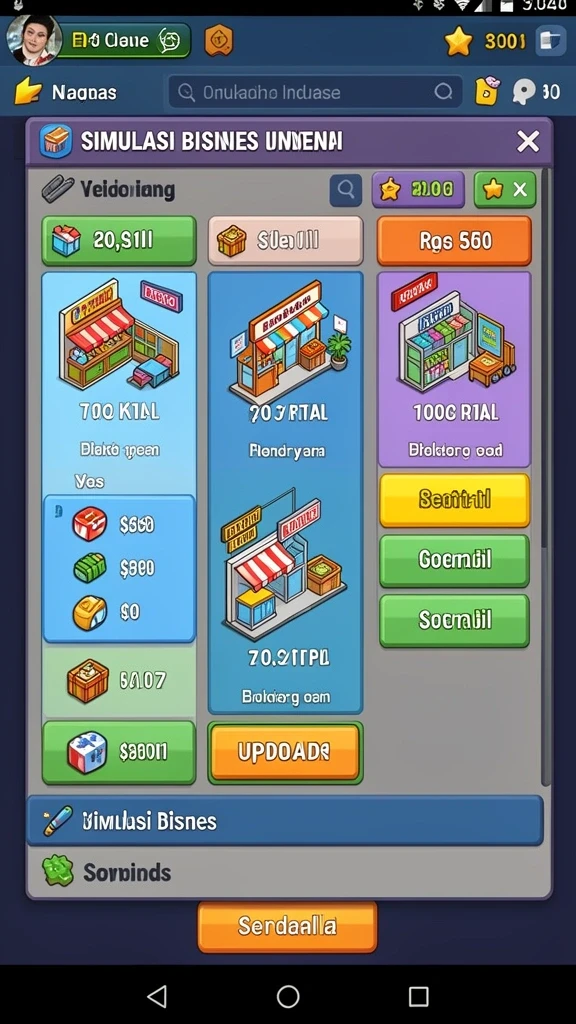Open the orange Rgs 560 button
This screenshot has height=1024, width=576.
pos(455,241)
